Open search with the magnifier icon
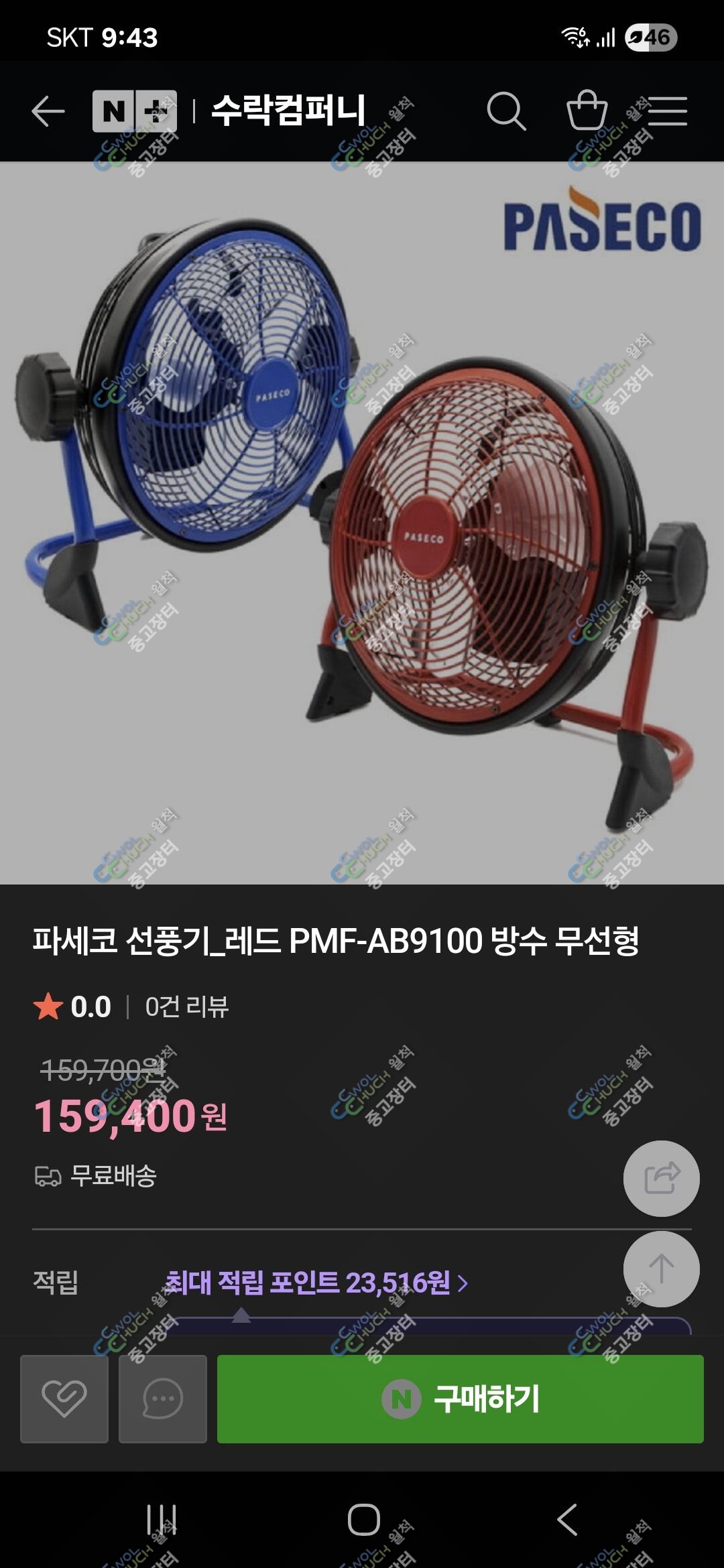Screen dimensions: 724x1568 tap(506, 111)
